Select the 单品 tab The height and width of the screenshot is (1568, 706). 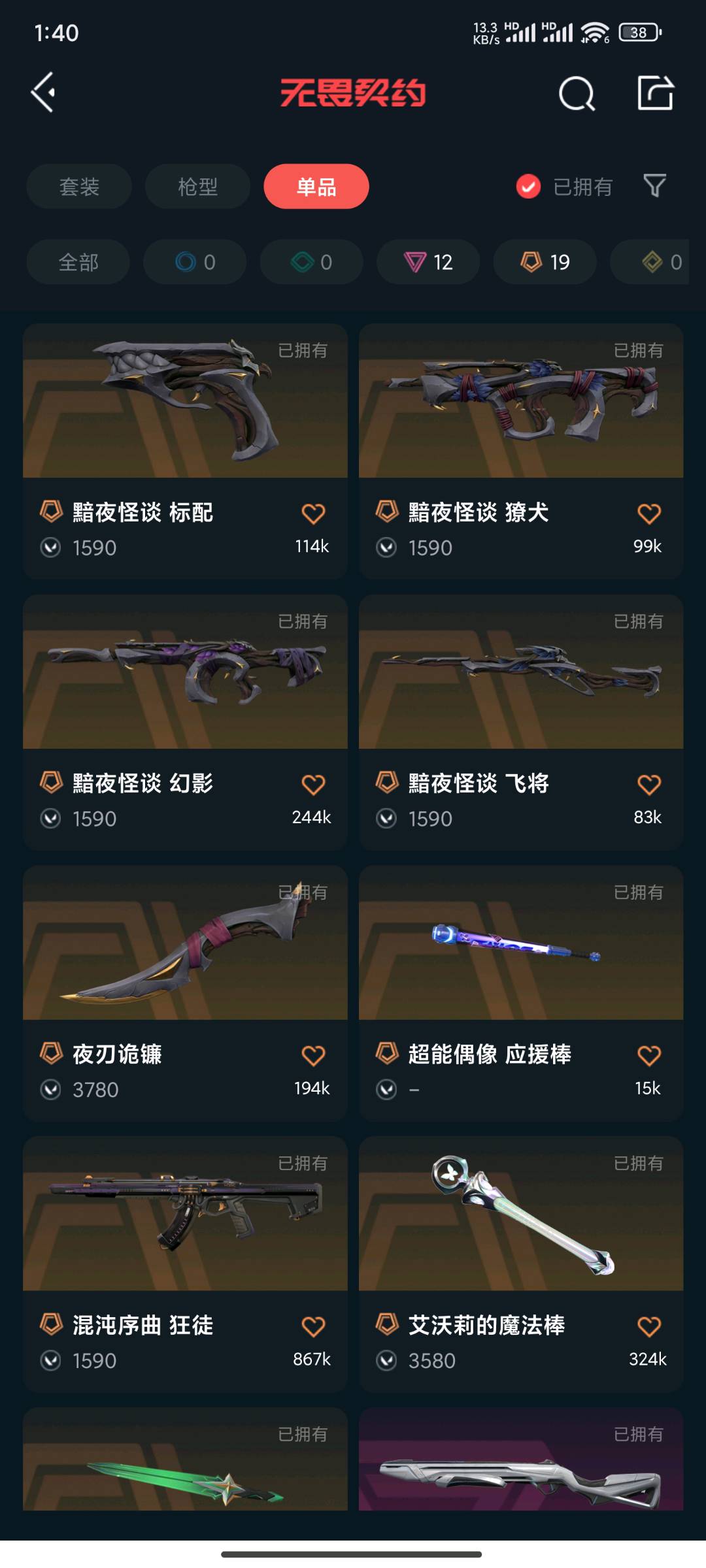(316, 187)
